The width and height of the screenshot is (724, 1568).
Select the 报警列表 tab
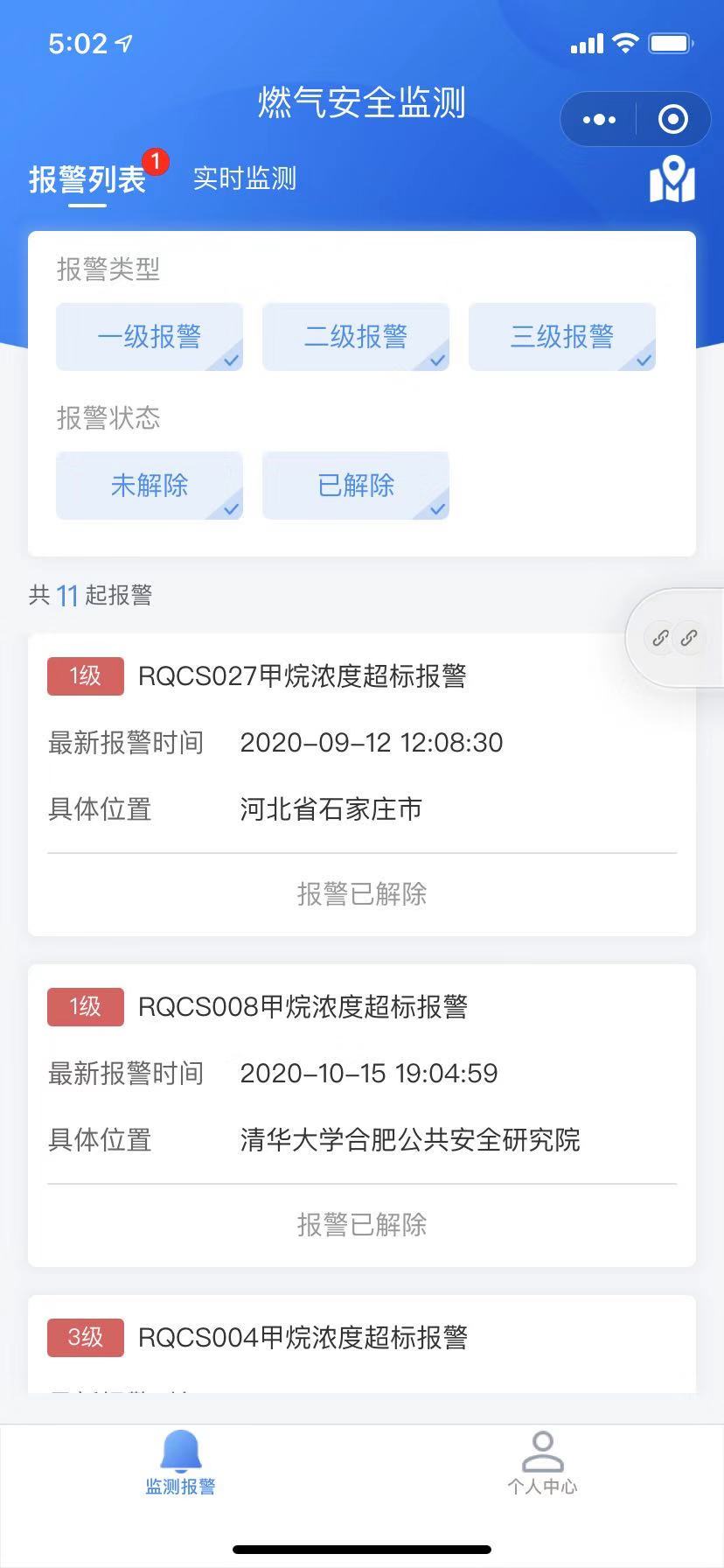87,180
